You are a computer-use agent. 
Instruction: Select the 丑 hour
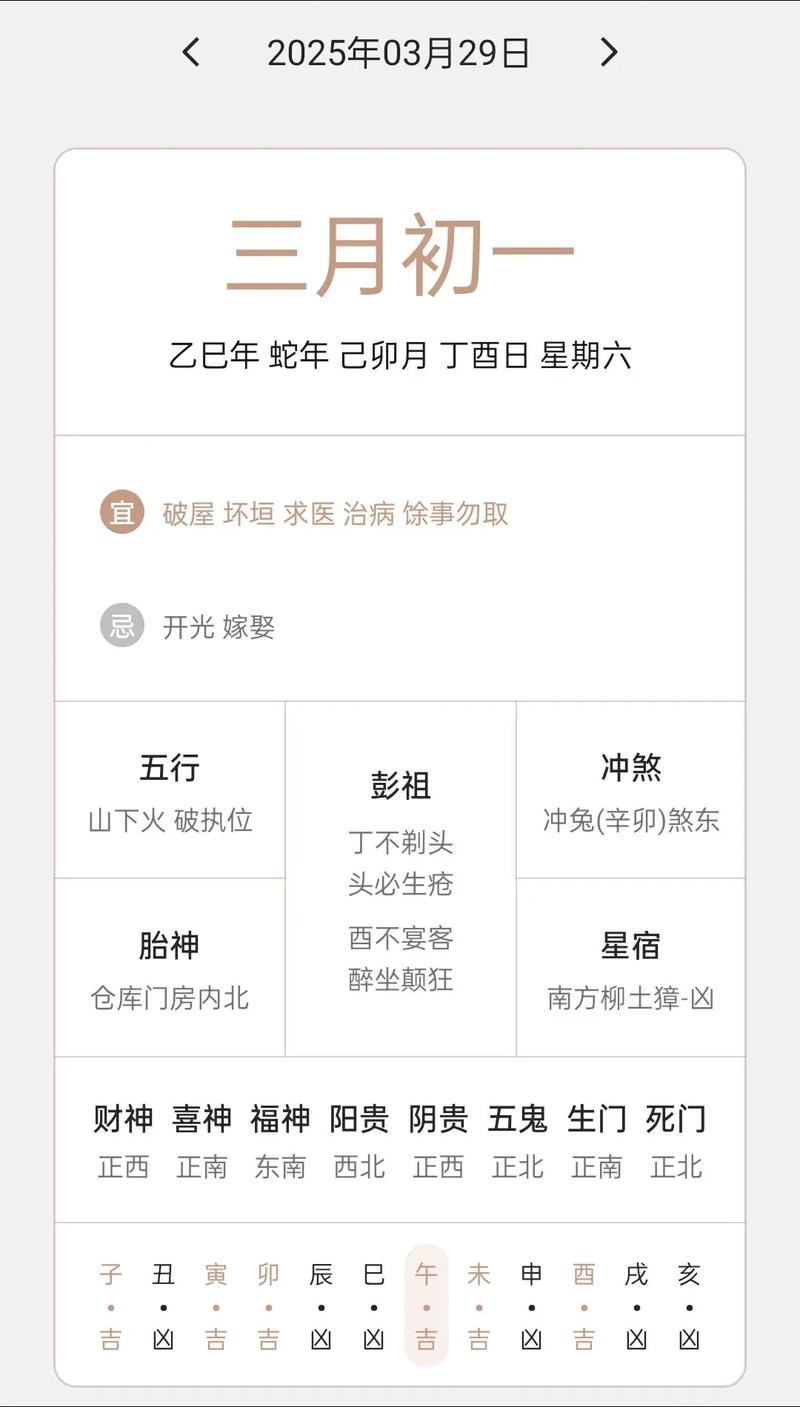163,1306
